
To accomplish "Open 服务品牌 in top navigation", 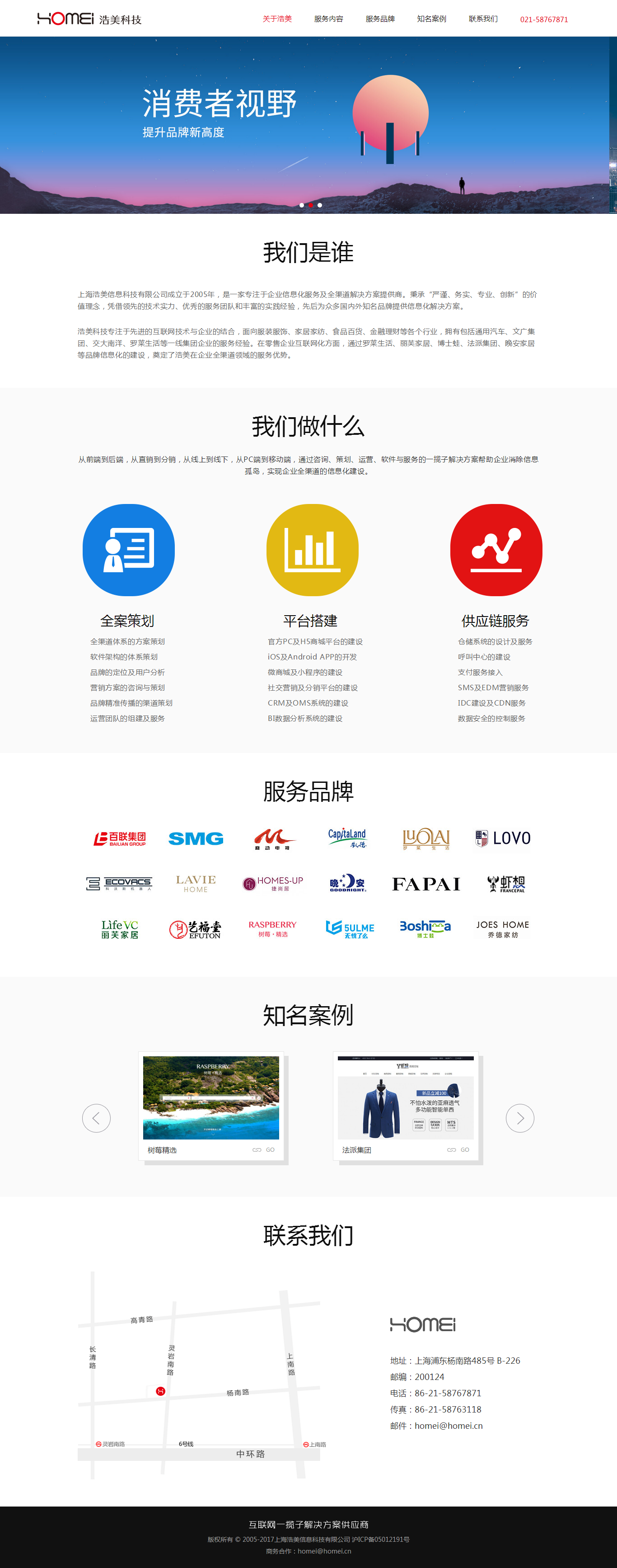I will pyautogui.click(x=380, y=19).
